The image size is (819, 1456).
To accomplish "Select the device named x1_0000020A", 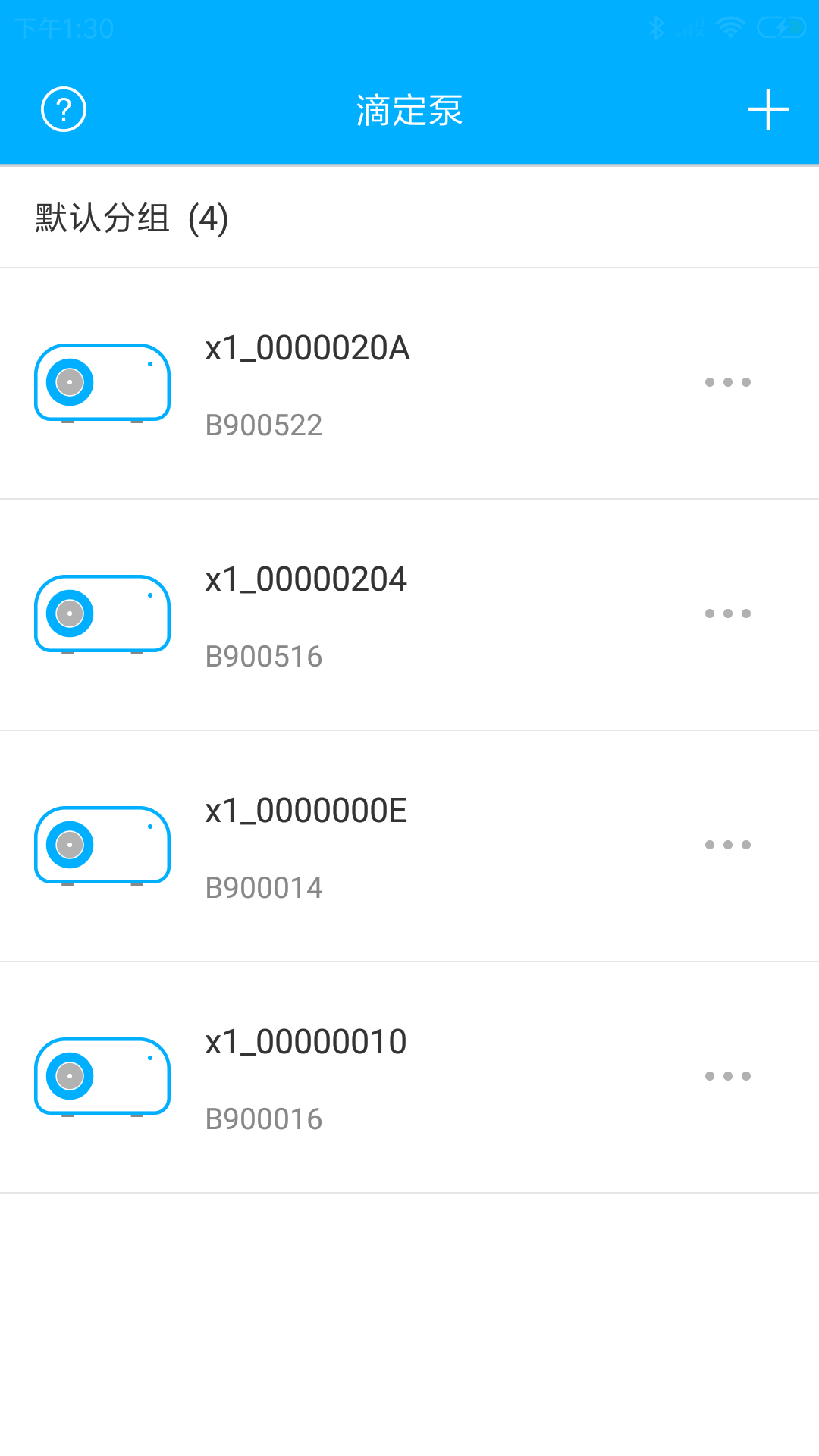I will click(x=306, y=350).
